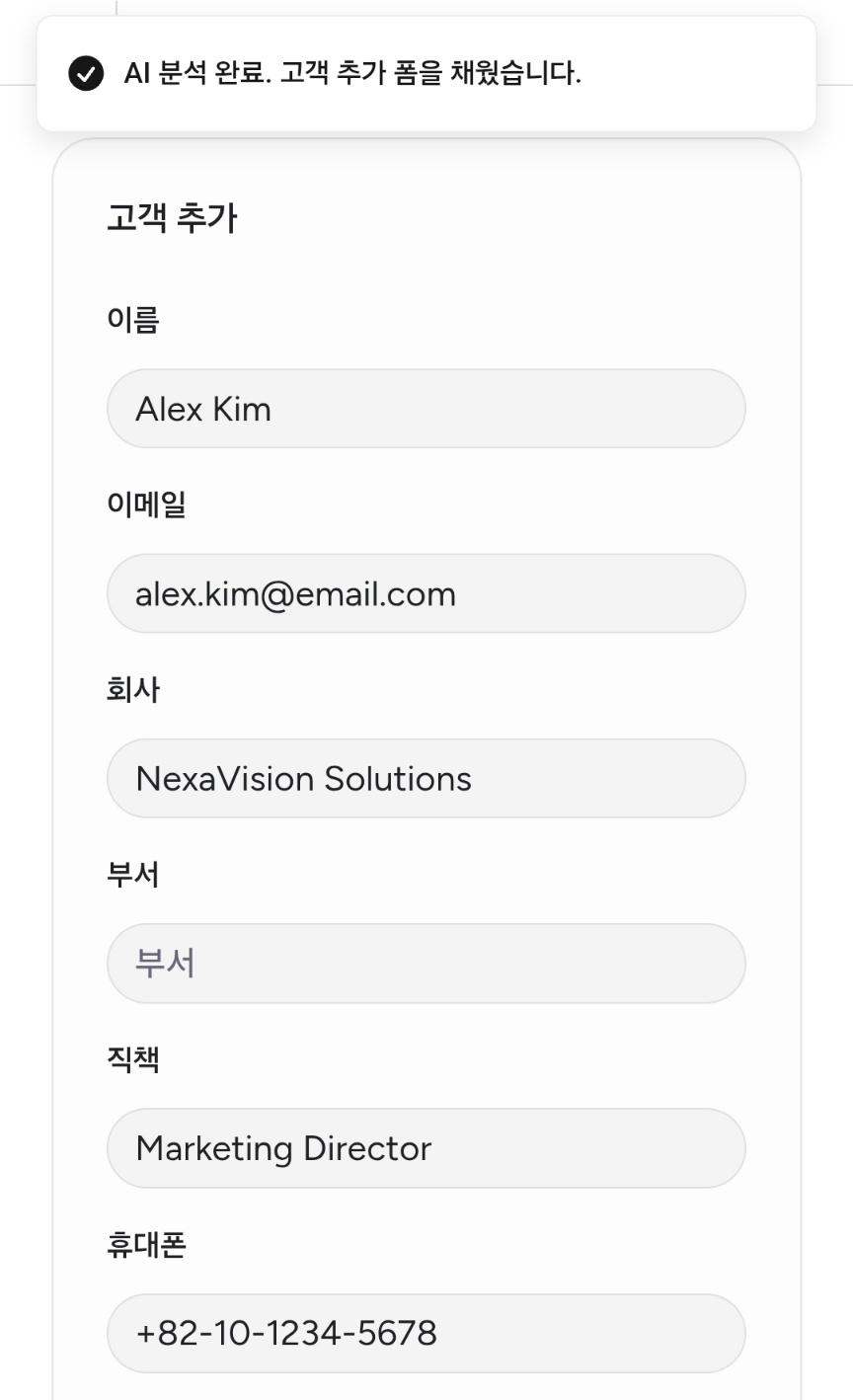Edit the 이메일 field with alex.kim@email.com
Screen dimensions: 853x1400
click(426, 593)
